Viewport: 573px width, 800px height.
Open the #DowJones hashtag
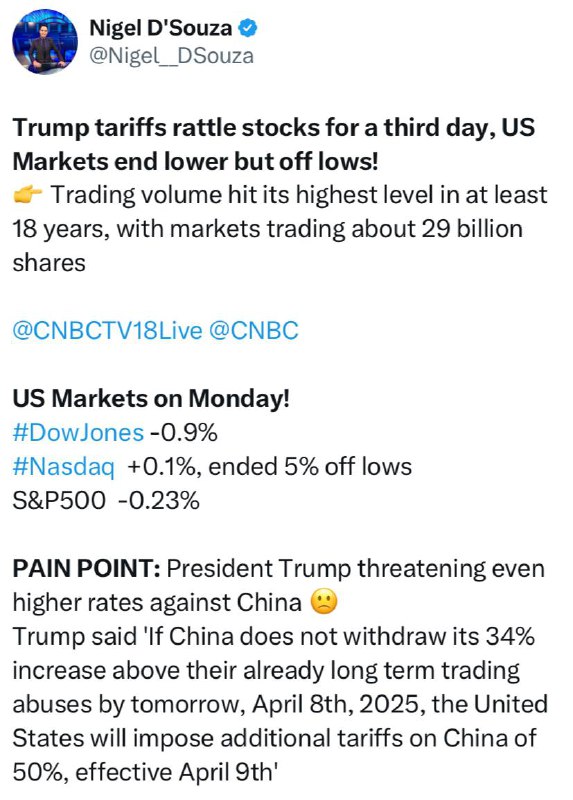(78, 433)
